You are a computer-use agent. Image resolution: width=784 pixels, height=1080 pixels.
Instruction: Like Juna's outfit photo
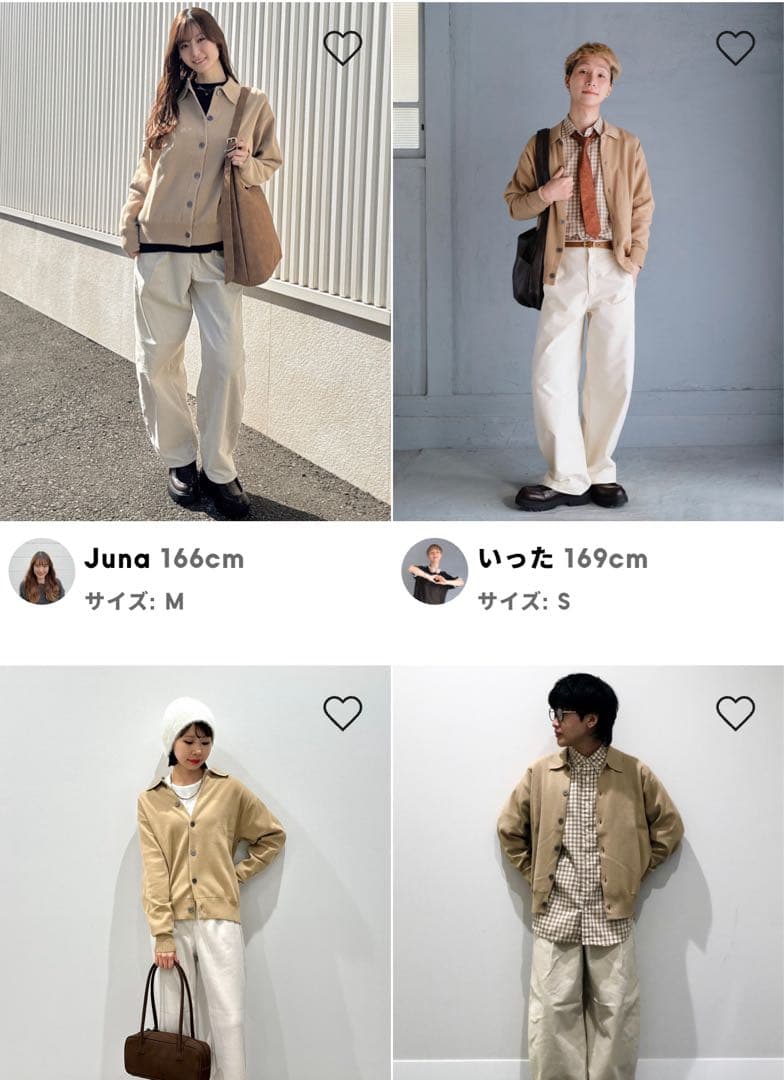coord(342,48)
